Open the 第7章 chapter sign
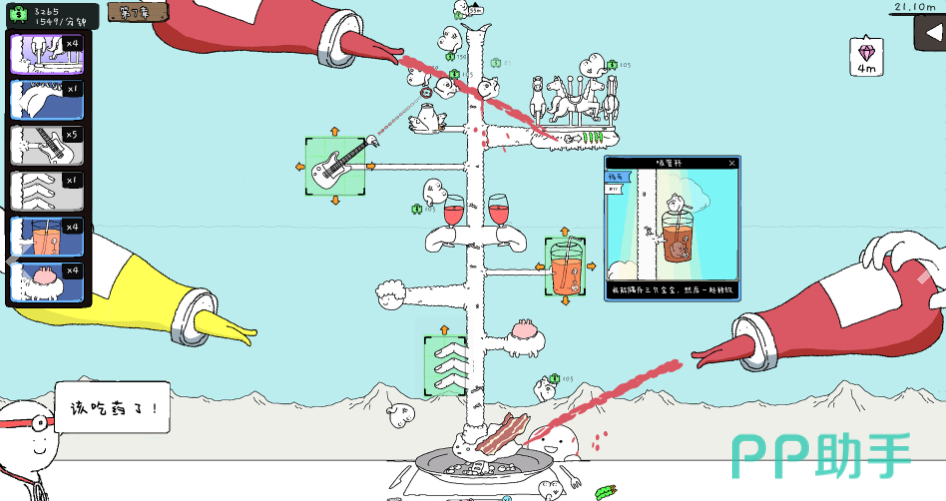Image resolution: width=946 pixels, height=501 pixels. click(129, 14)
